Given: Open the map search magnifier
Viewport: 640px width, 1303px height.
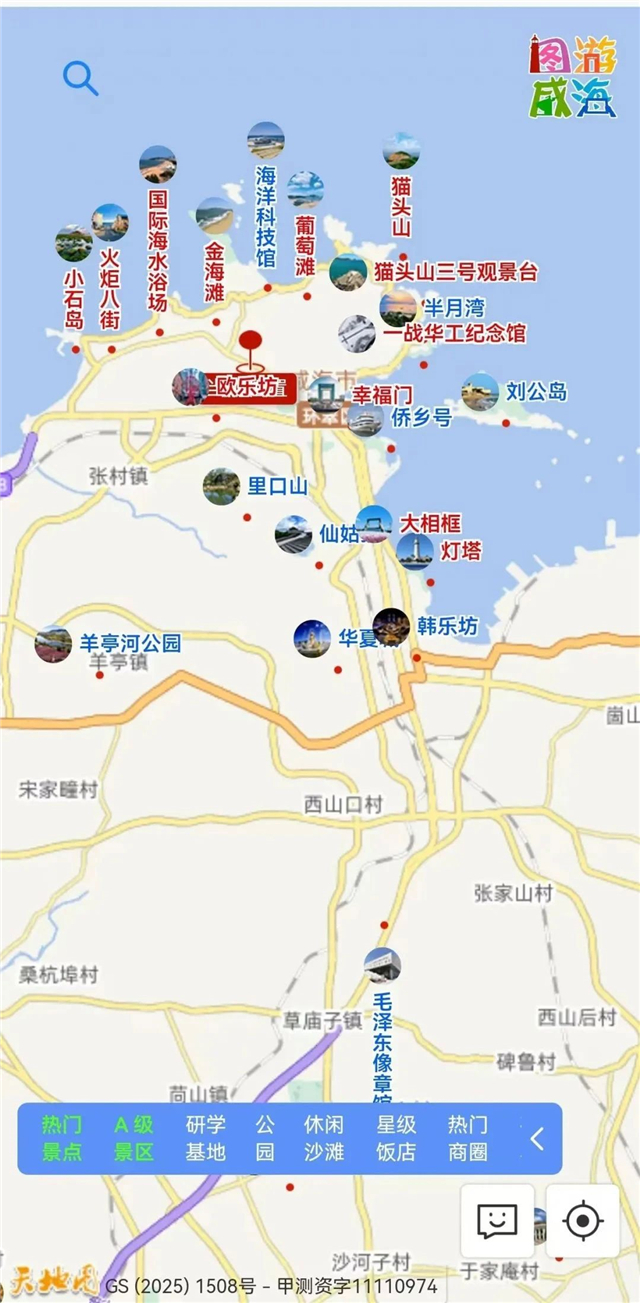Looking at the screenshot, I should [80, 77].
